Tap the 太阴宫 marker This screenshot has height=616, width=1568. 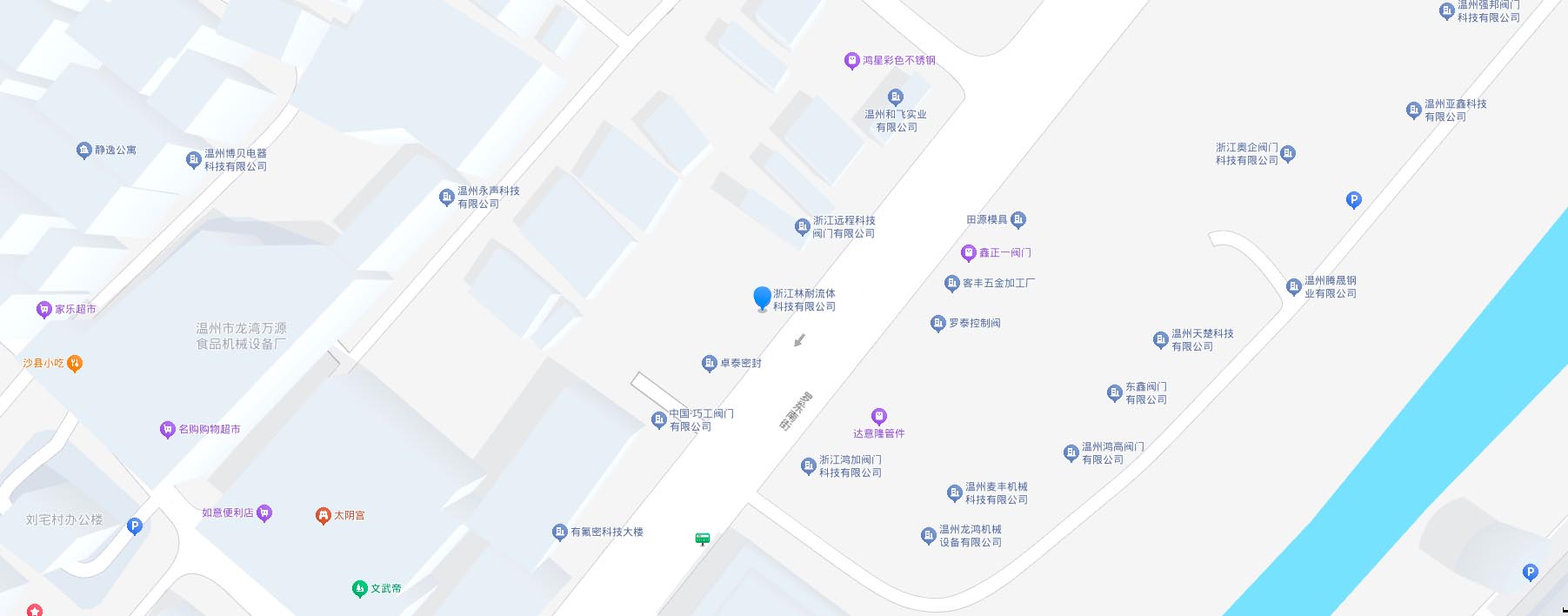point(323,515)
